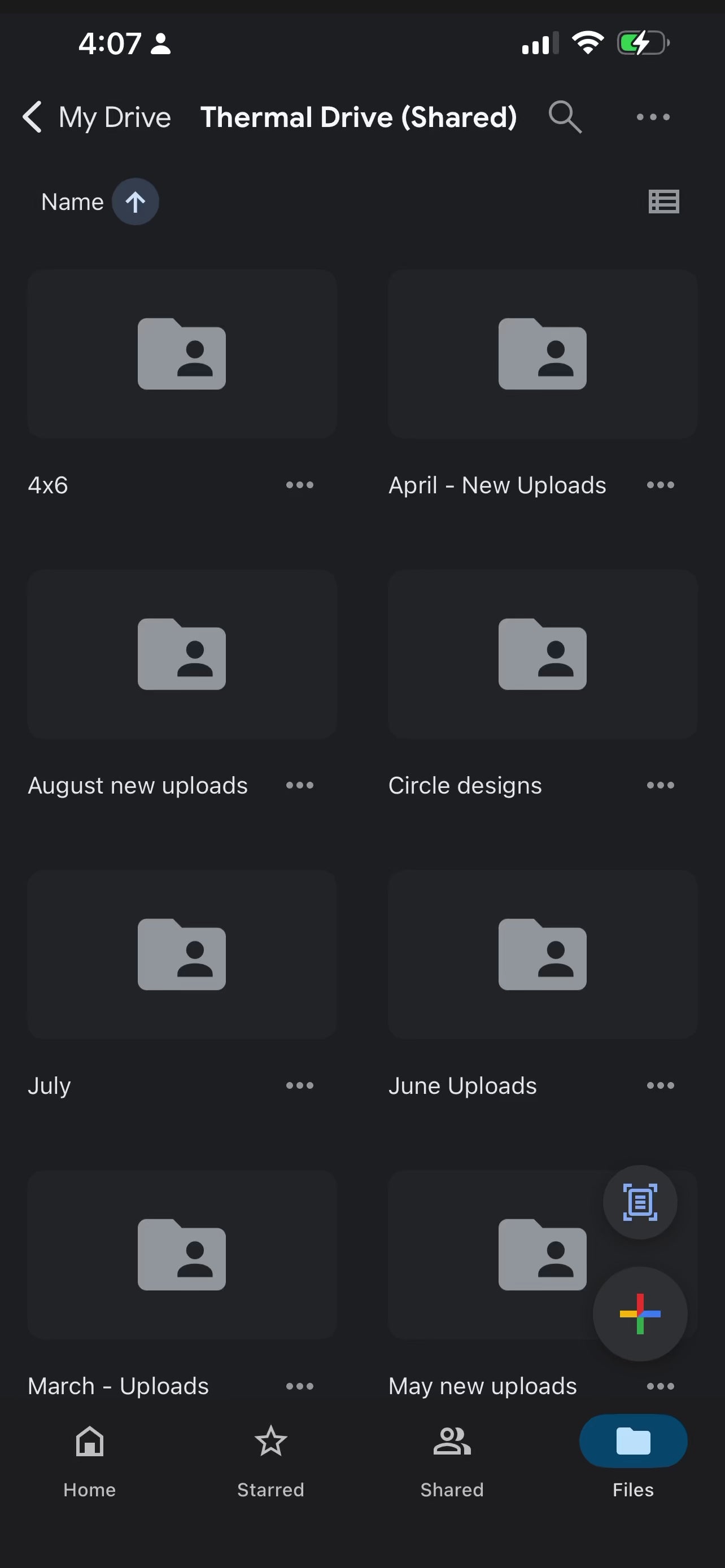Show options for June Uploads
This screenshot has height=1568, width=725.
tap(660, 1085)
